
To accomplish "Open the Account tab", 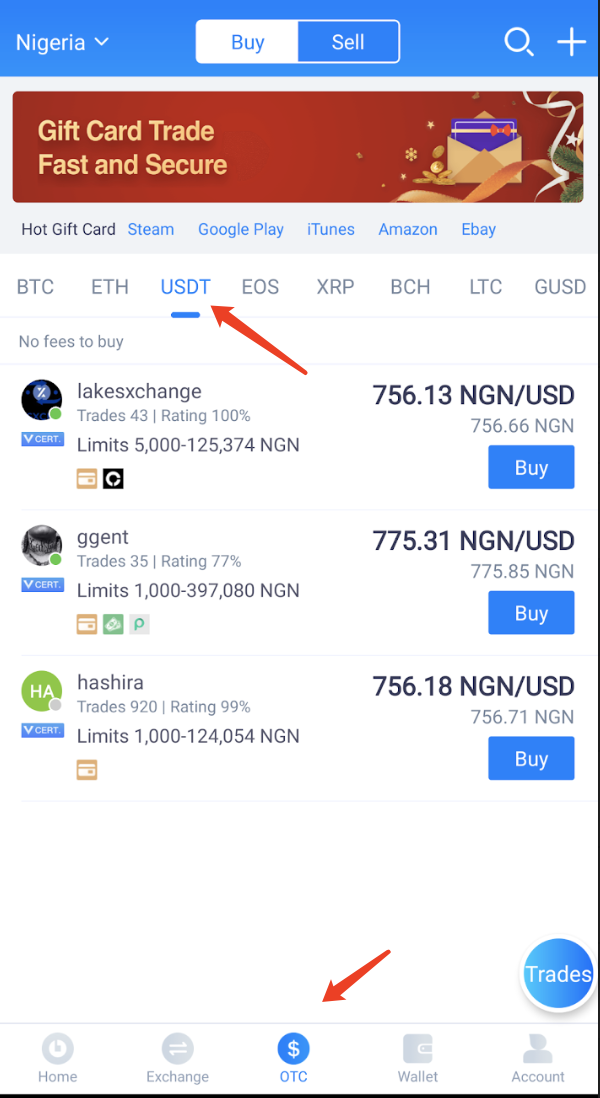I will coord(538,1059).
